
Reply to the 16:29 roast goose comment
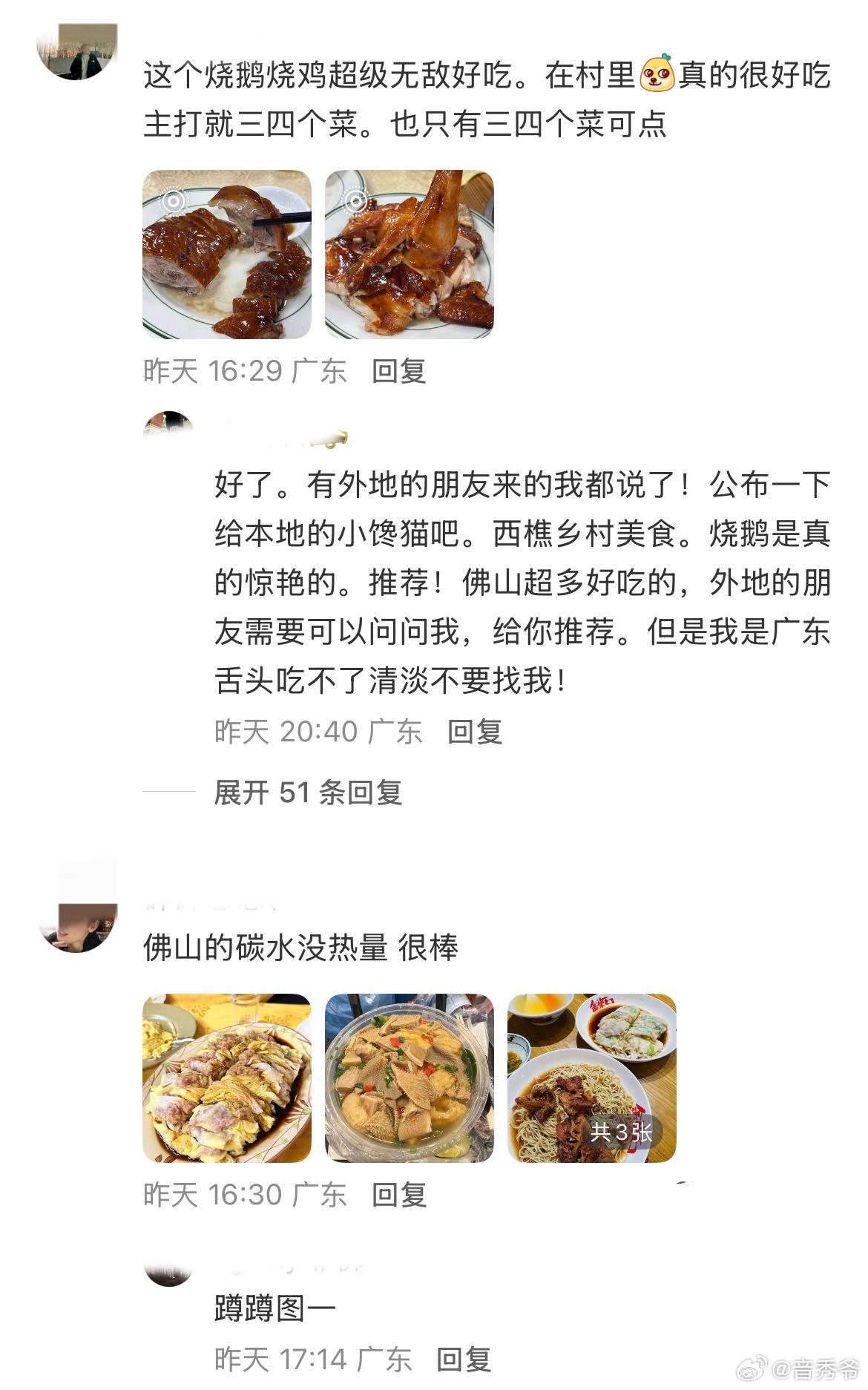pyautogui.click(x=399, y=371)
